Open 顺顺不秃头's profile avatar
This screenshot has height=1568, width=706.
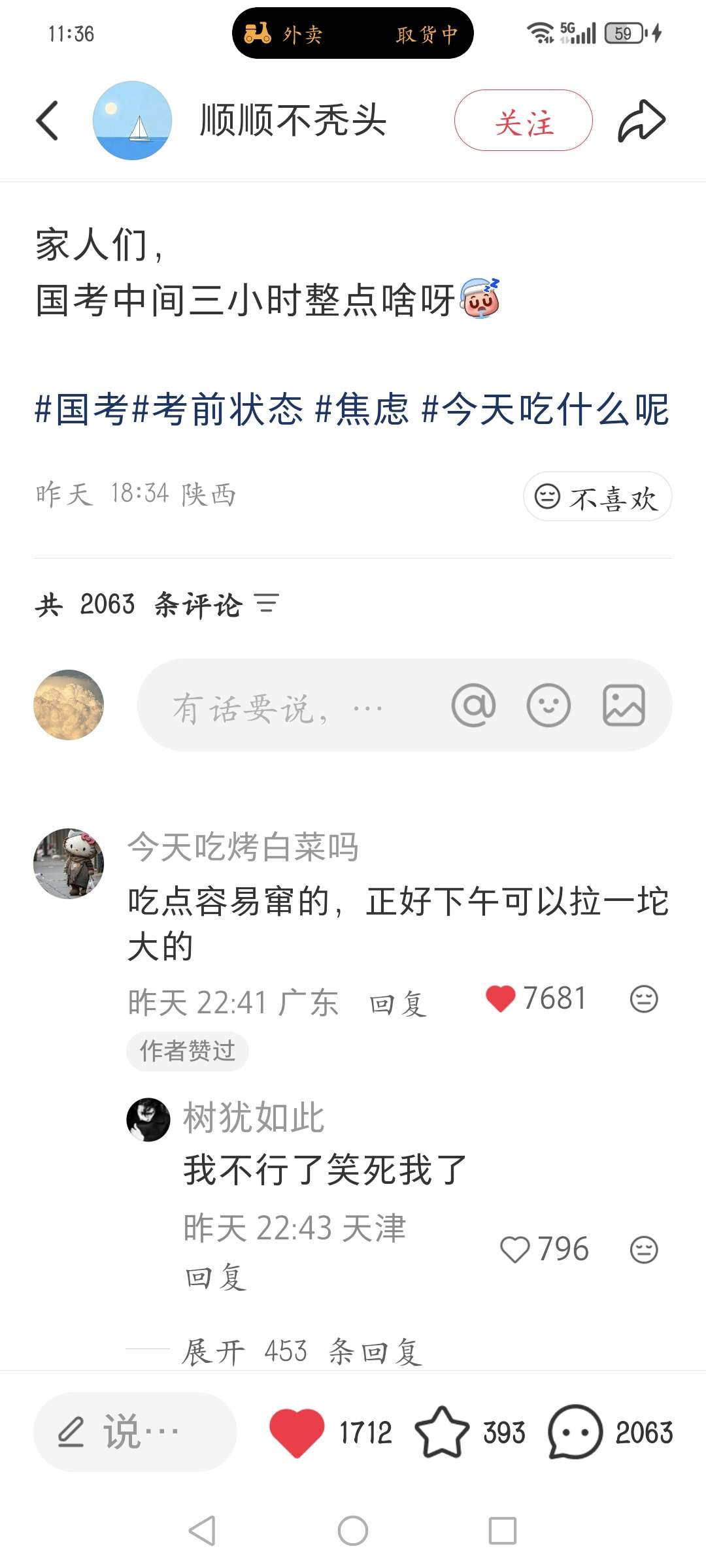pos(132,121)
